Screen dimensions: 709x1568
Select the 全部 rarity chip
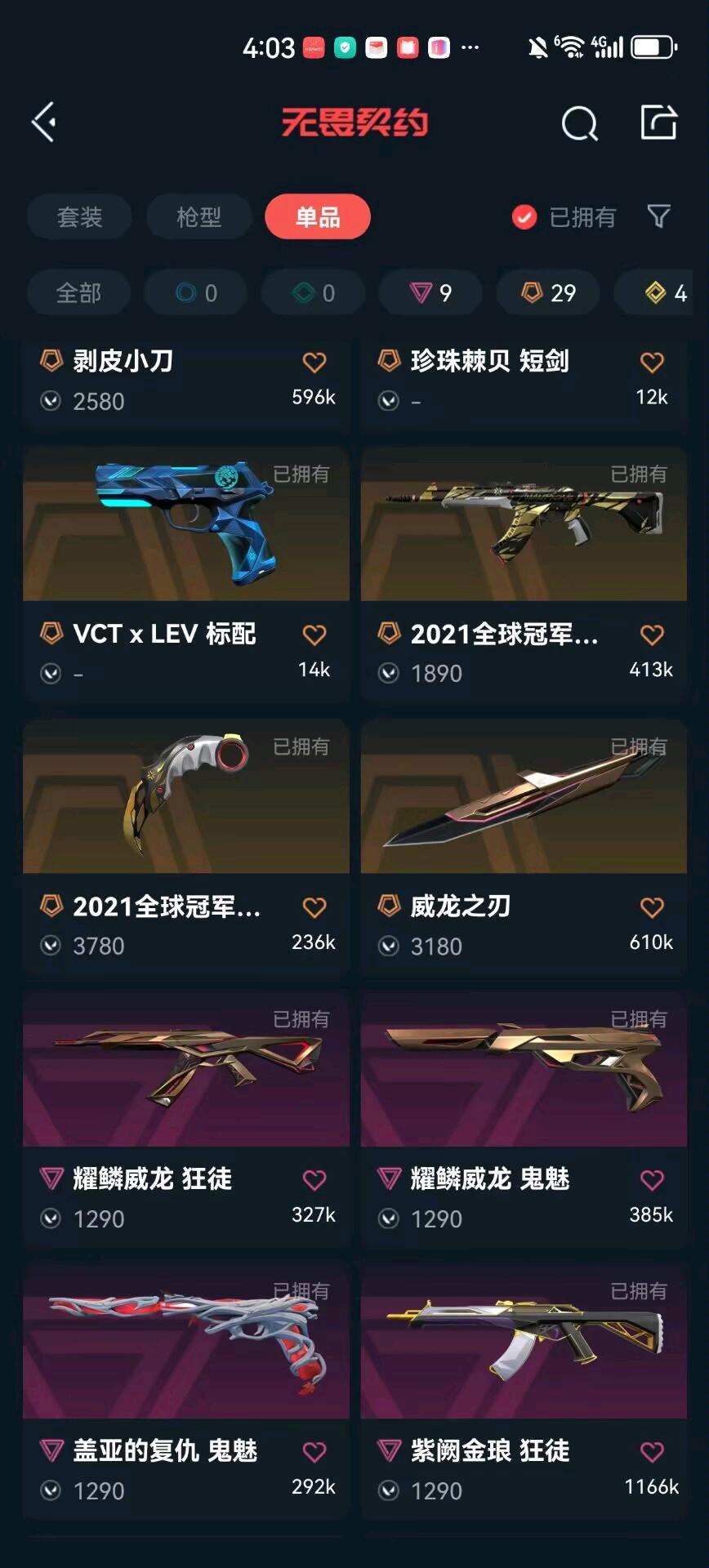pyautogui.click(x=78, y=292)
